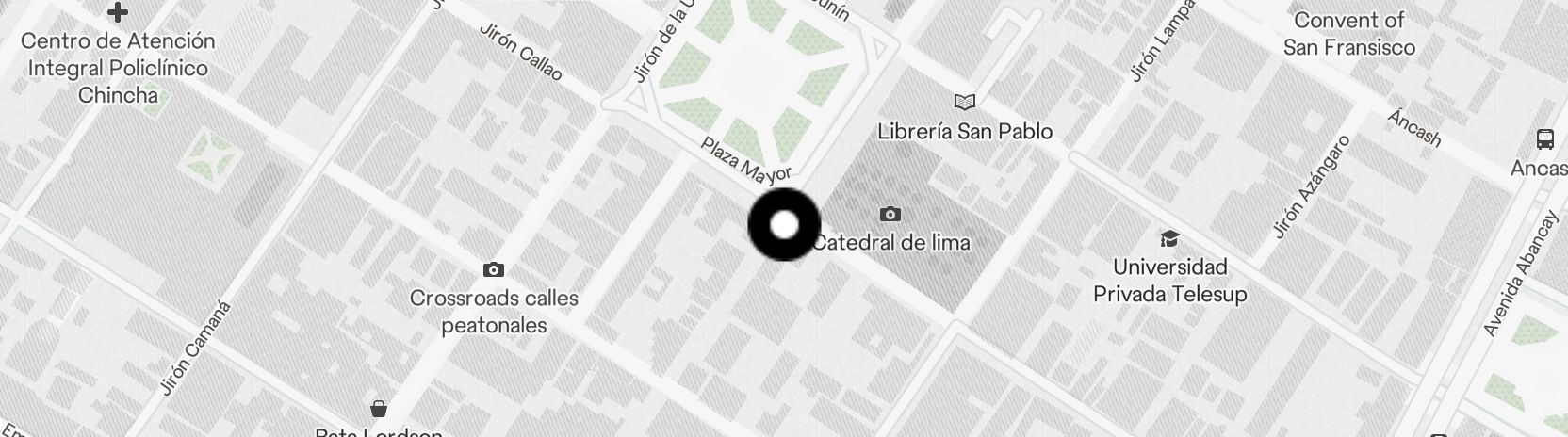Tap the Ancash bus stop icon
This screenshot has height=437, width=1568.
(x=1544, y=139)
